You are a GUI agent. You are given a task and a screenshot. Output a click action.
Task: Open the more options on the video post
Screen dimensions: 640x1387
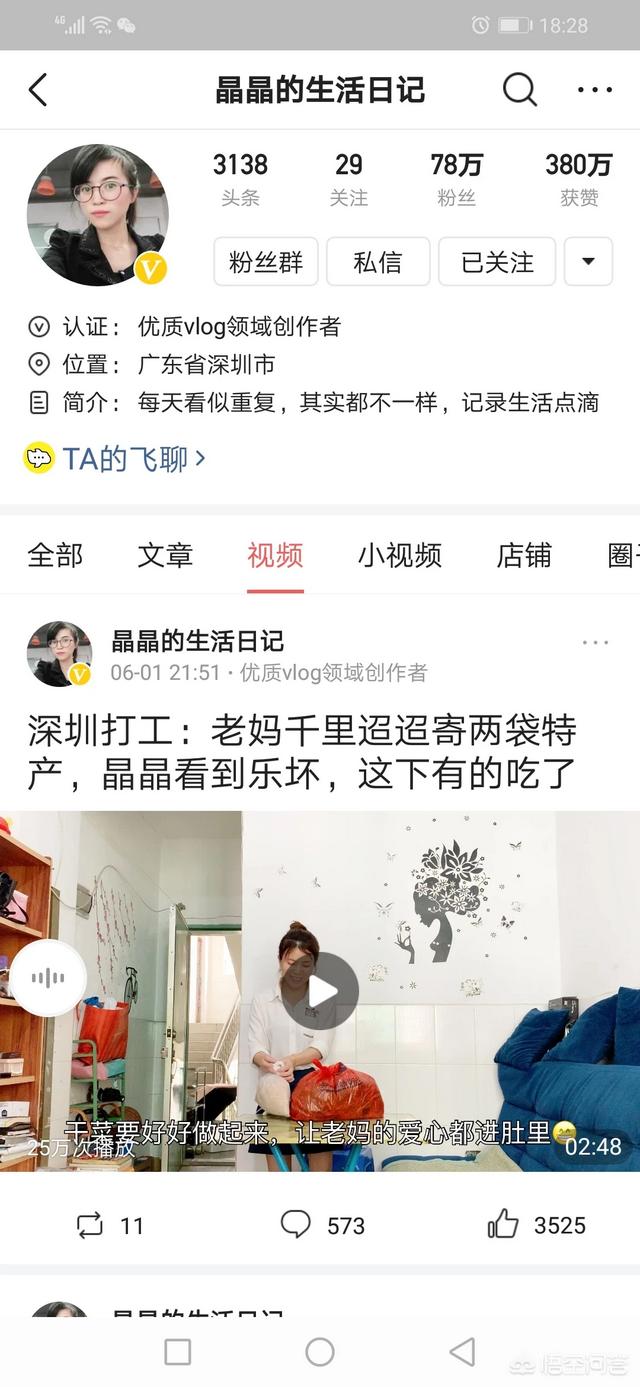pos(595,643)
